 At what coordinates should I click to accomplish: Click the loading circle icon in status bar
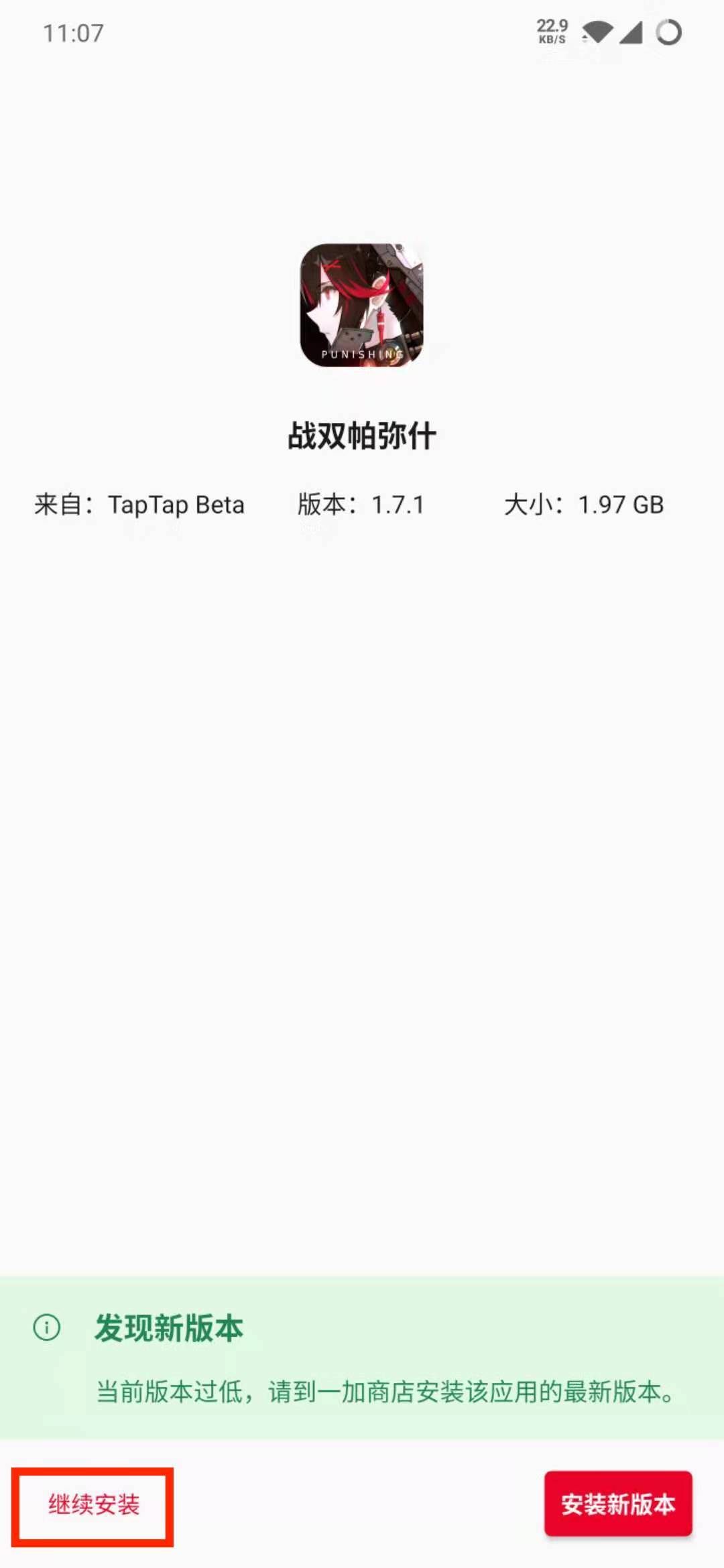click(668, 31)
